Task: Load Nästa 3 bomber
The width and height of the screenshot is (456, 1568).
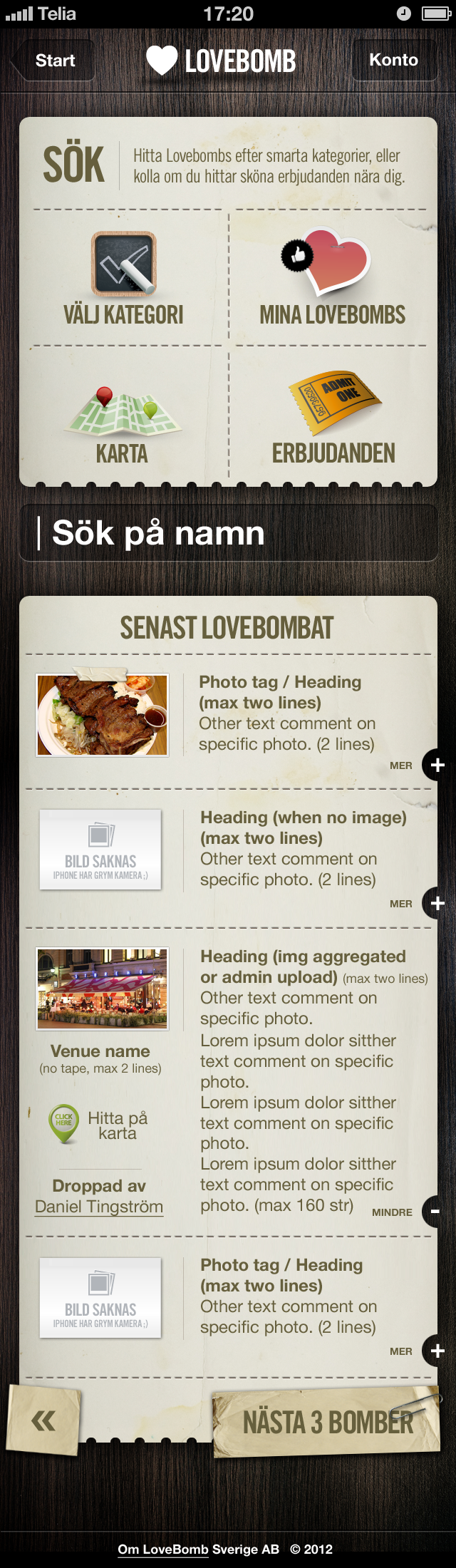Action: pyautogui.click(x=326, y=1422)
